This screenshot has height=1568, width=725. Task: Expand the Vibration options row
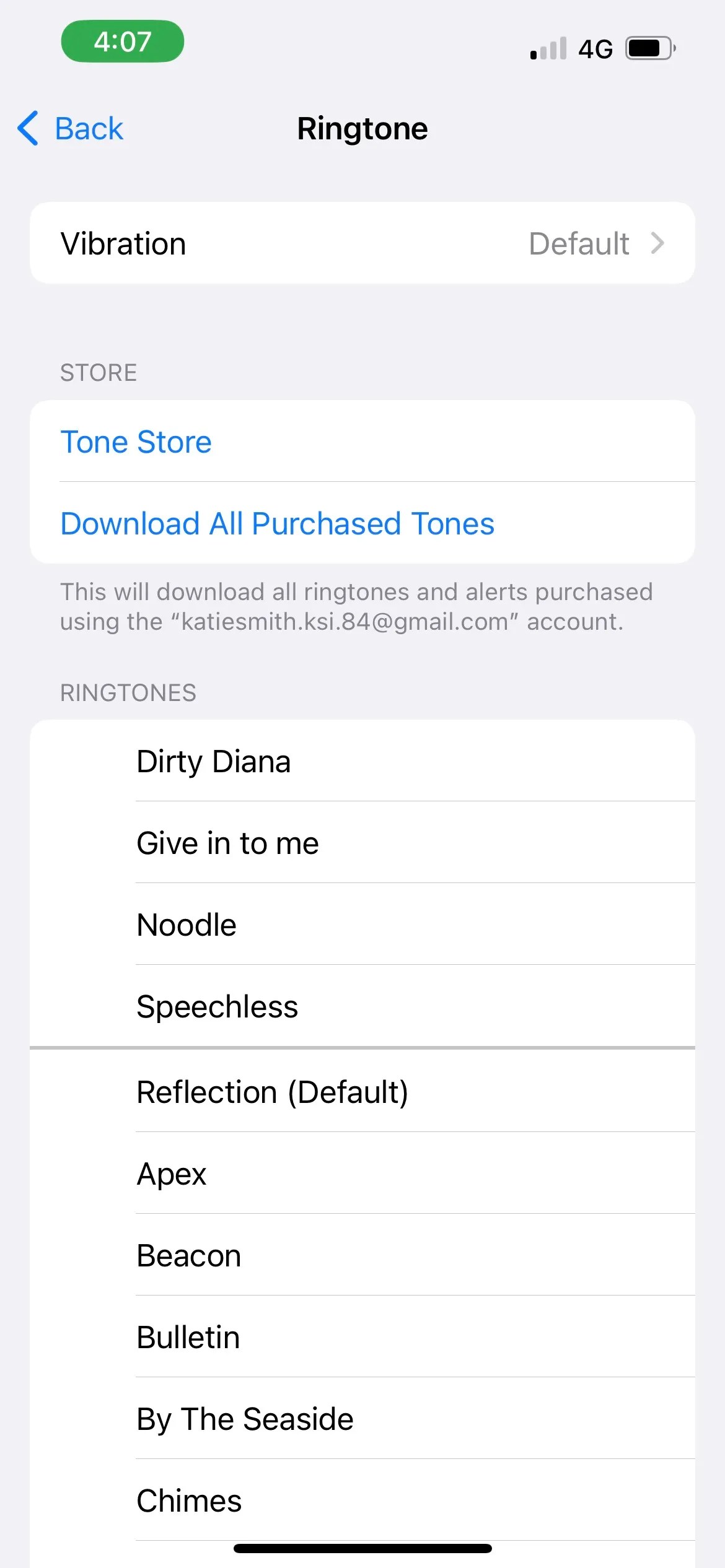coord(362,243)
